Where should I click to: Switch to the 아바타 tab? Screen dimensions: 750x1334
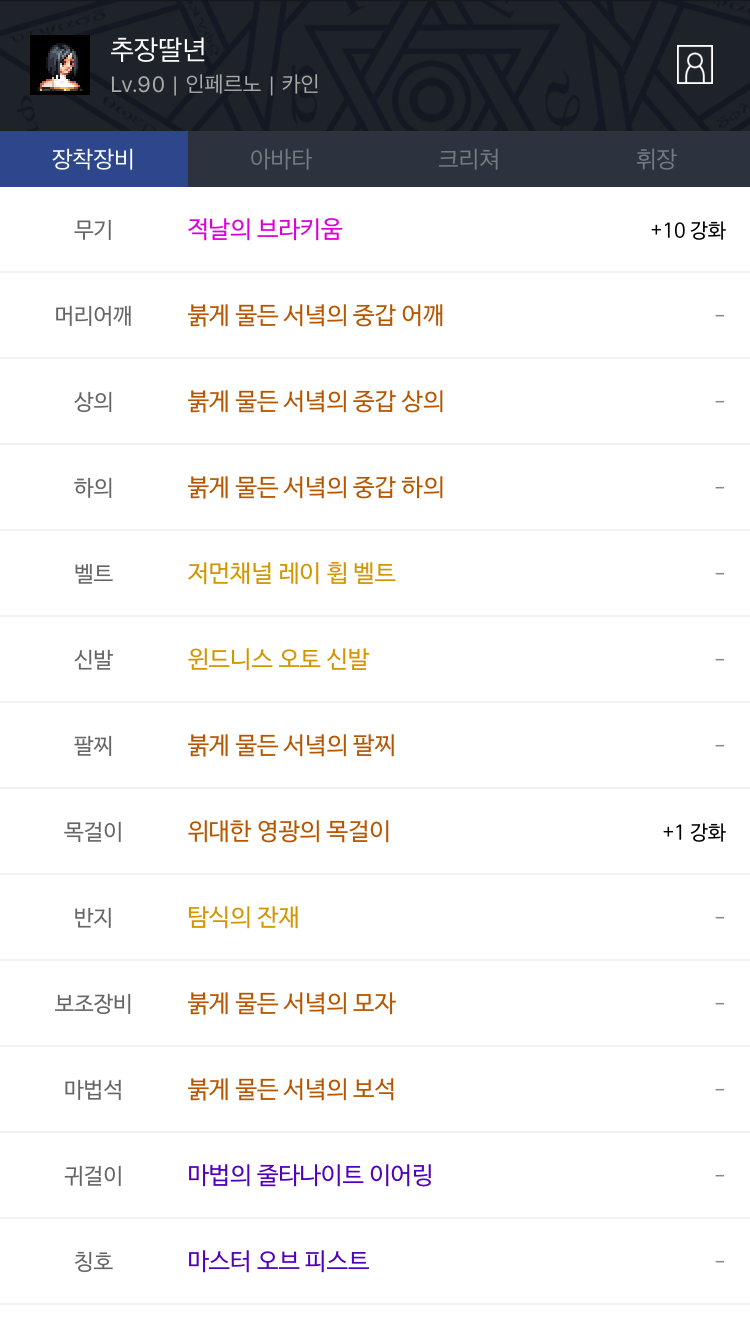[x=281, y=158]
